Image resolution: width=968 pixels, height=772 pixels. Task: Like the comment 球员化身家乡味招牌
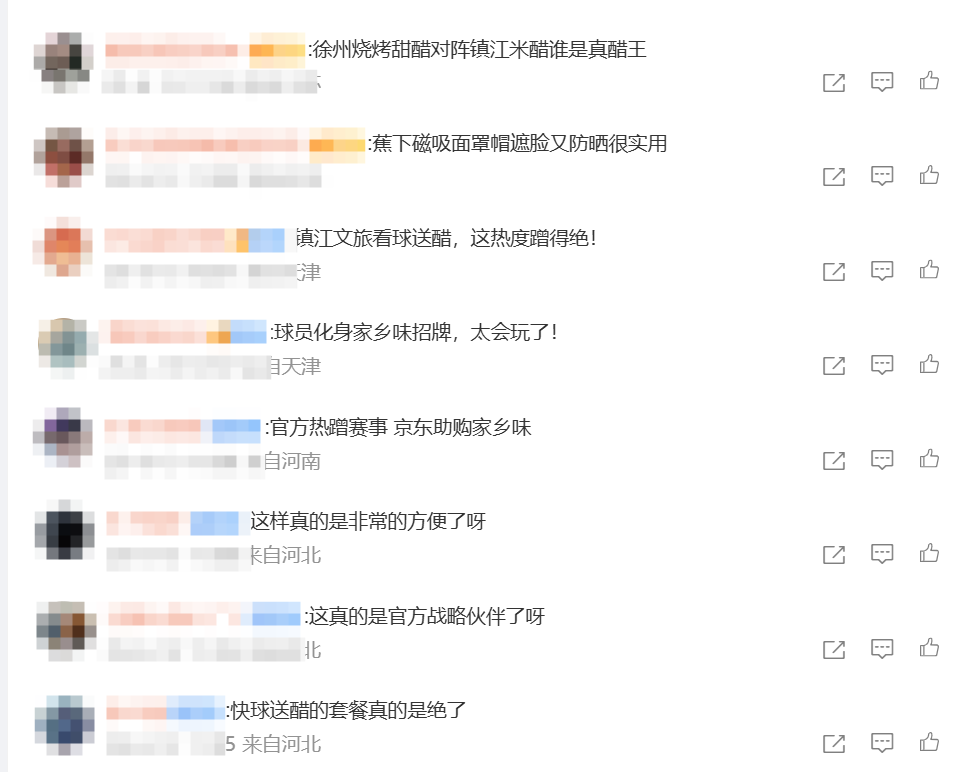tap(930, 364)
